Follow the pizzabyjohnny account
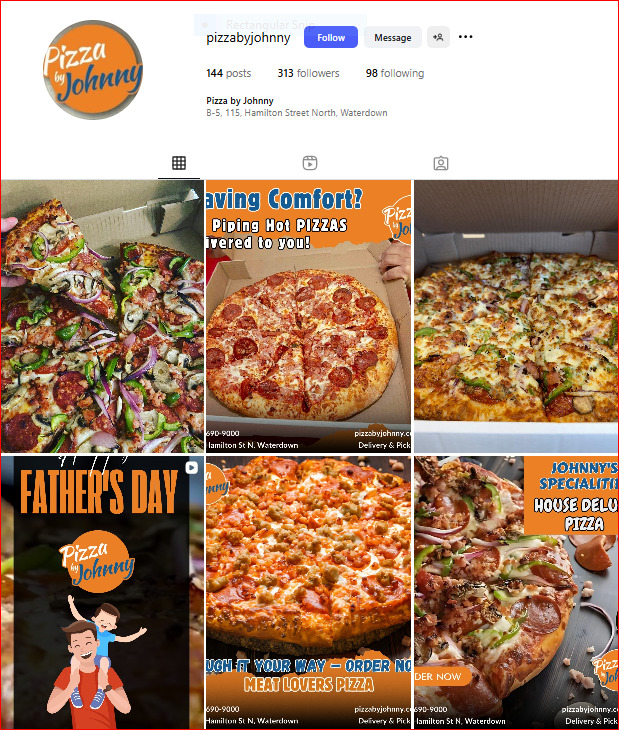This screenshot has width=619, height=730. pyautogui.click(x=331, y=38)
